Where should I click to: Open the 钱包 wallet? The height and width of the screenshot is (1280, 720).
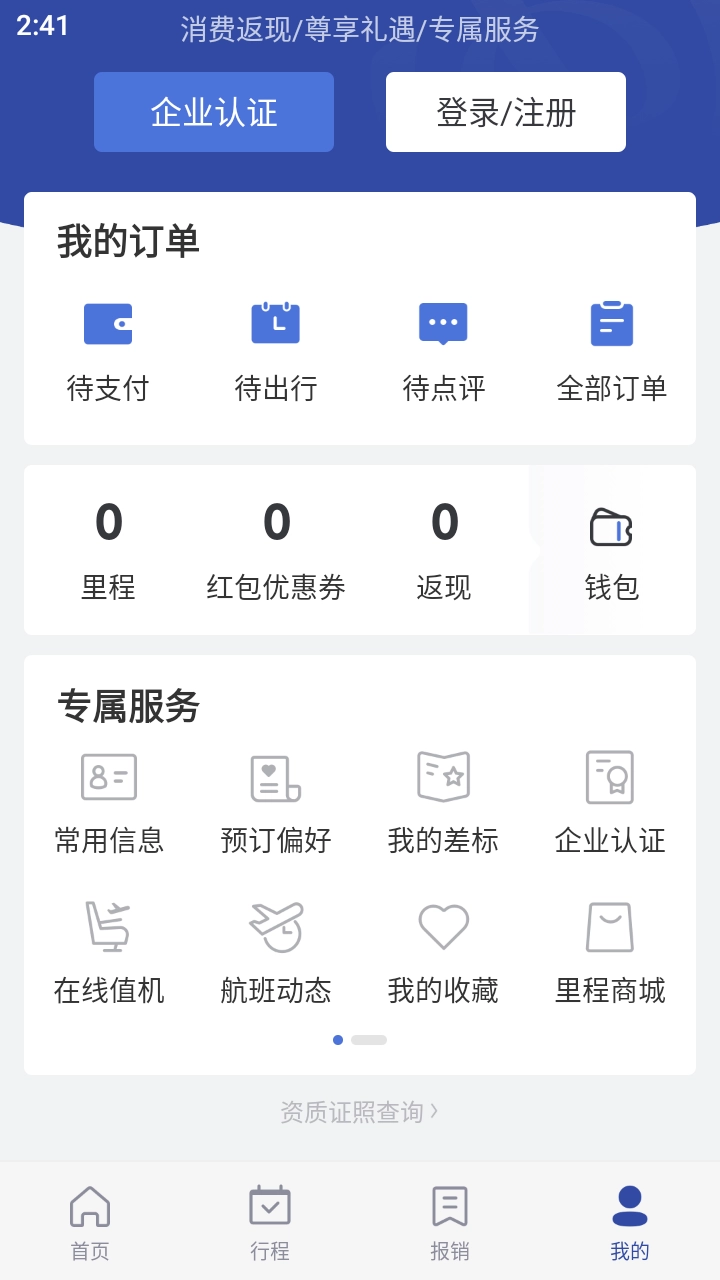pos(611,550)
